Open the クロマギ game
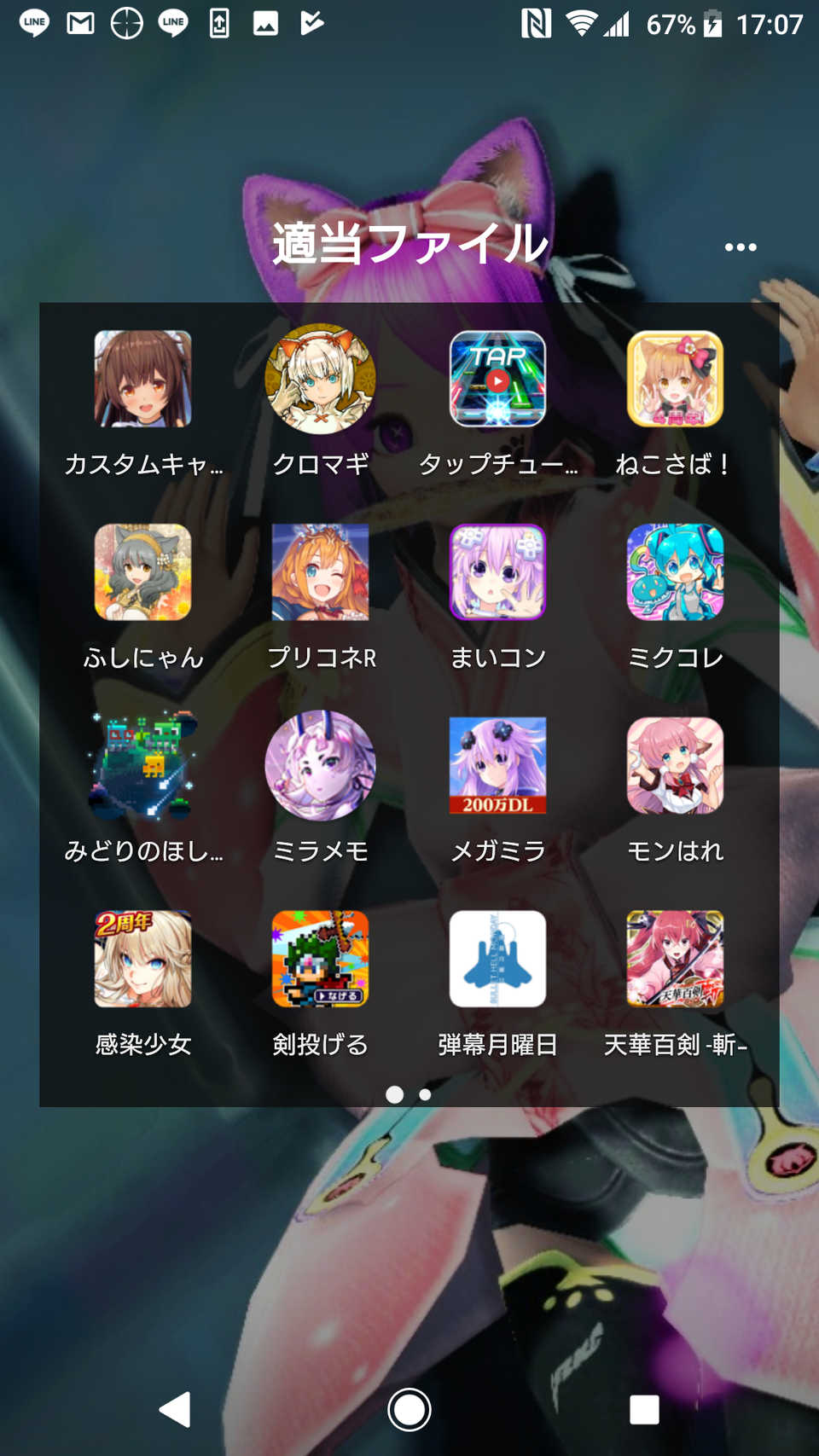The image size is (819, 1456). [x=320, y=380]
